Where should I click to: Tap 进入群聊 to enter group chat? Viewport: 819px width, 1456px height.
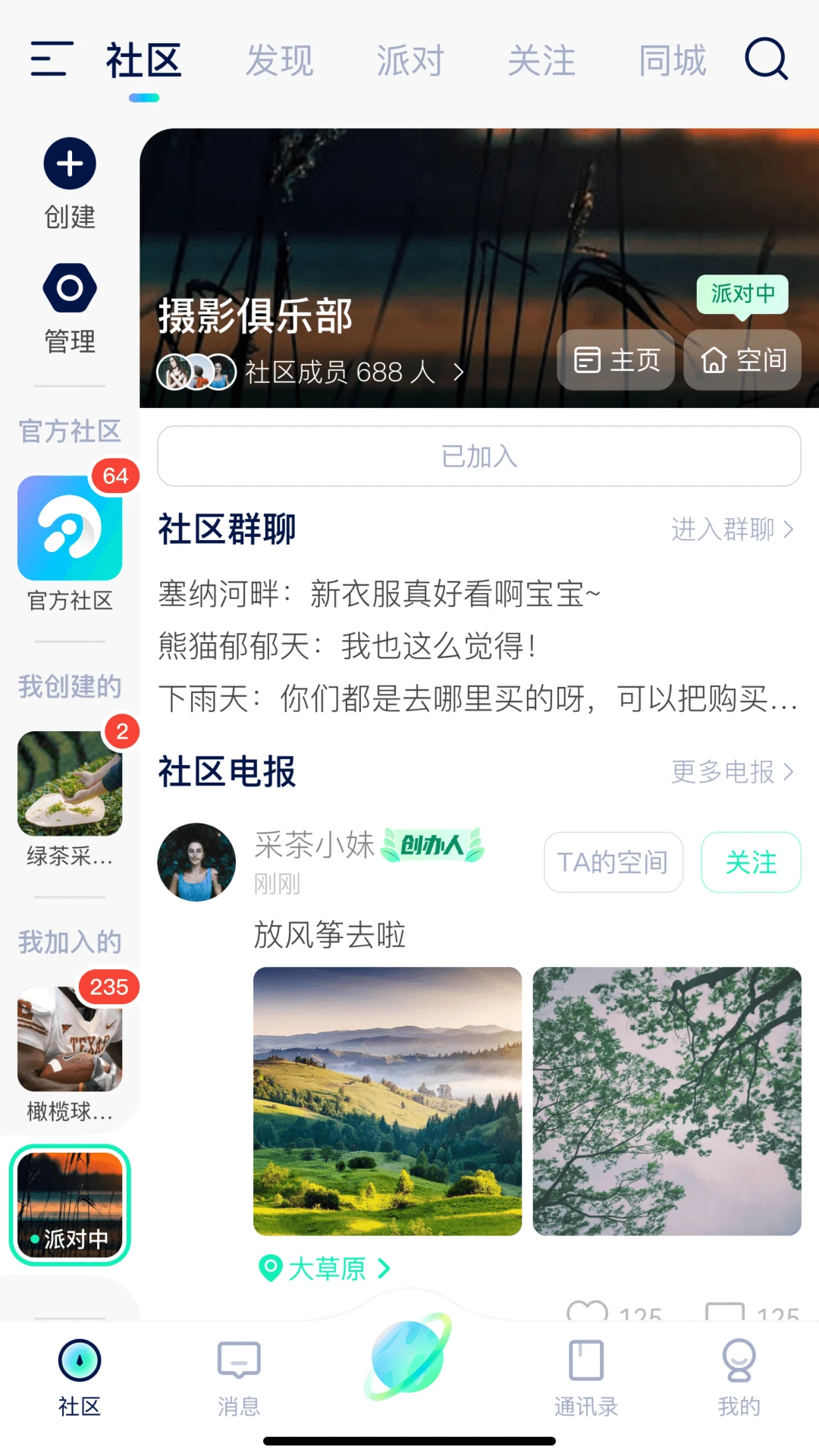(x=731, y=529)
